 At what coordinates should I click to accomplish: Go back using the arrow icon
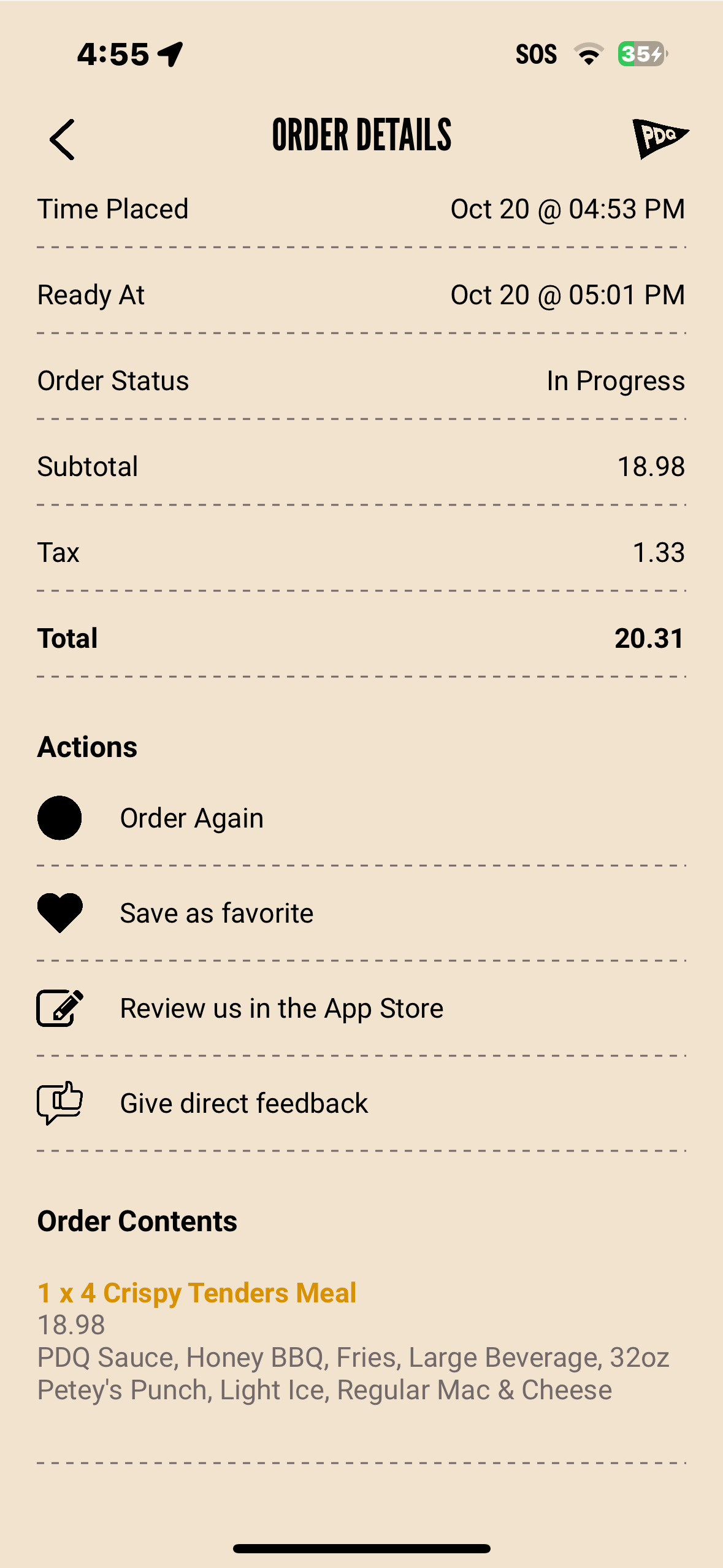point(62,140)
